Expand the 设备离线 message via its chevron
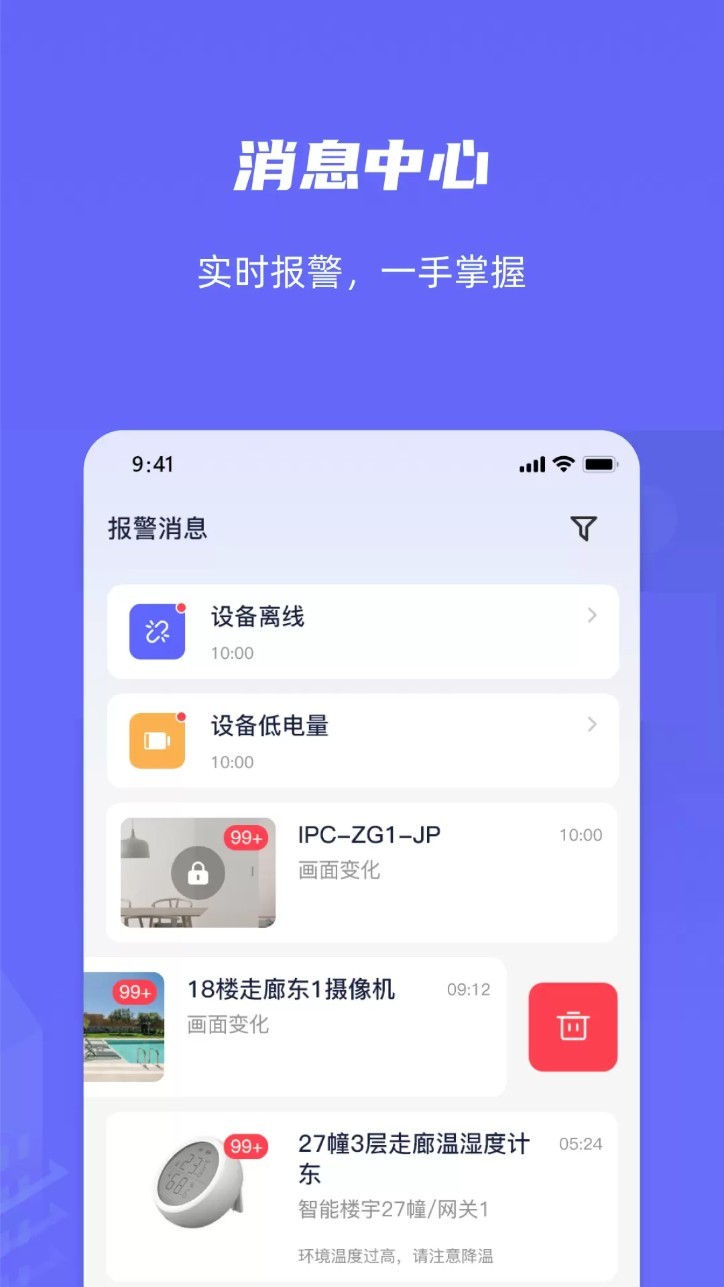The image size is (724, 1287). (592, 617)
